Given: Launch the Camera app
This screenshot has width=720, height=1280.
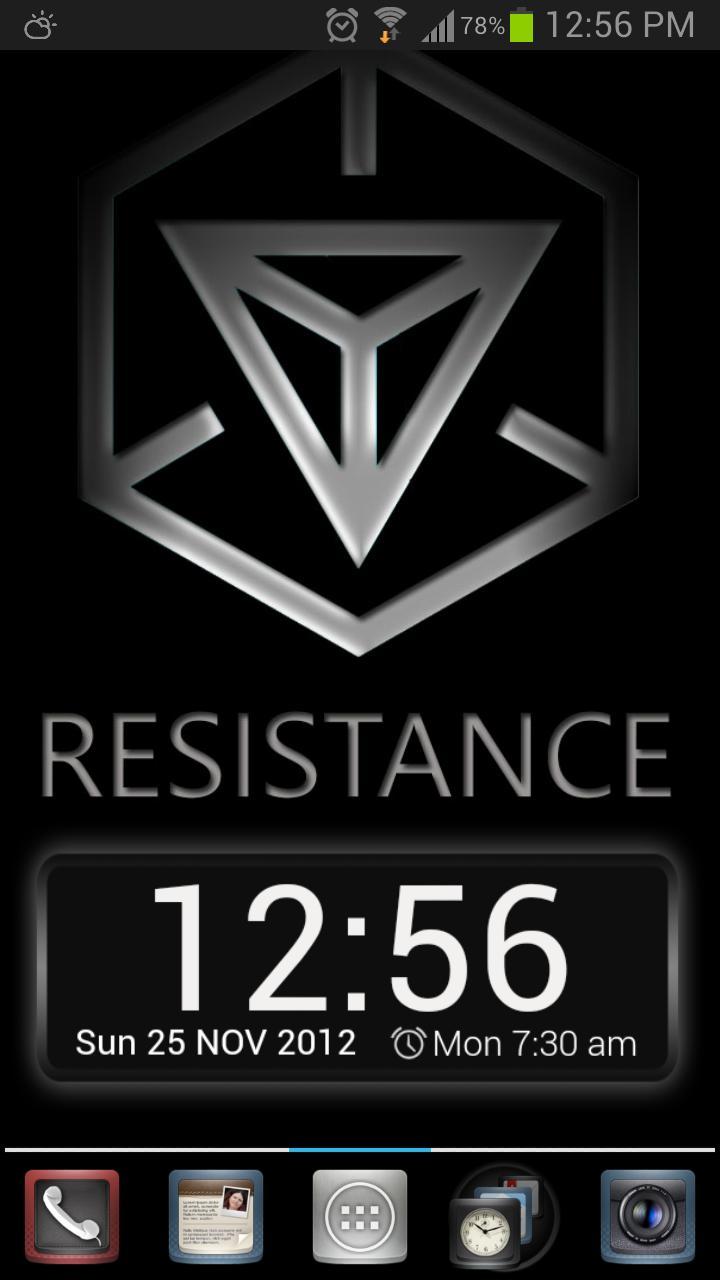Looking at the screenshot, I should [647, 1215].
